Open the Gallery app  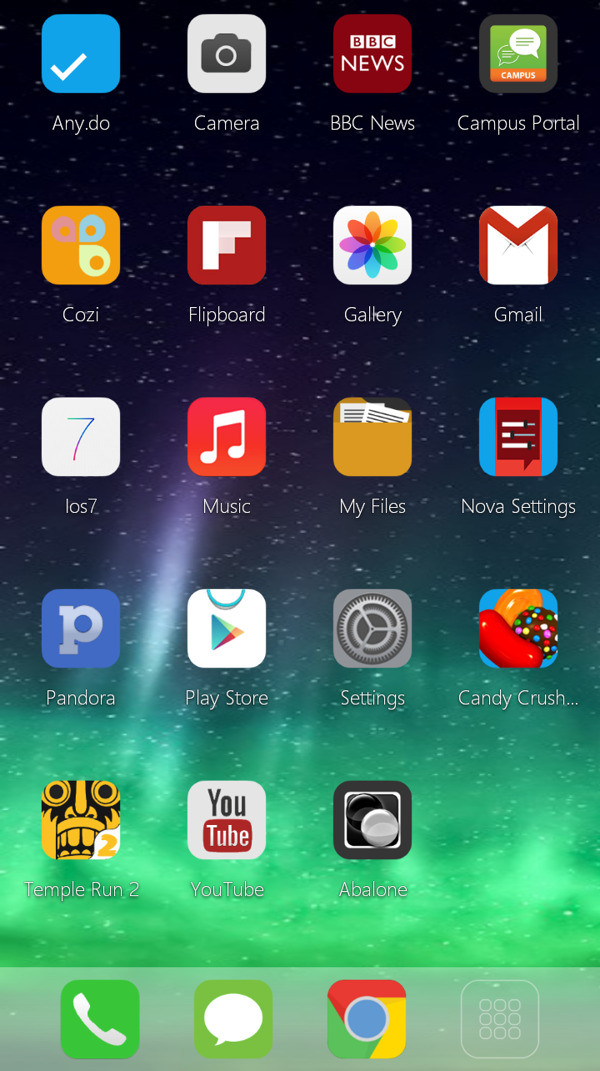[372, 245]
